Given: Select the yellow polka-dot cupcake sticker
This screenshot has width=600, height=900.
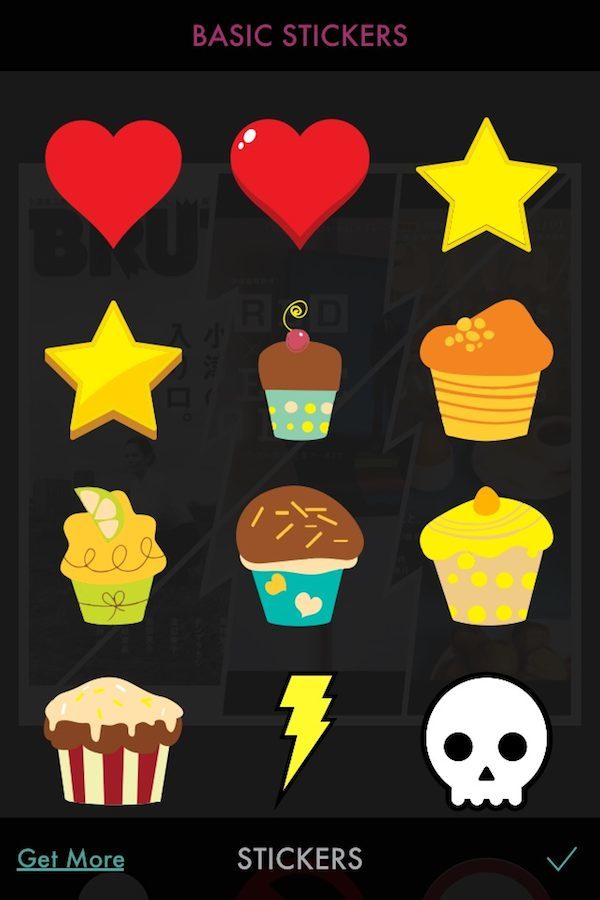Looking at the screenshot, I should click(486, 555).
